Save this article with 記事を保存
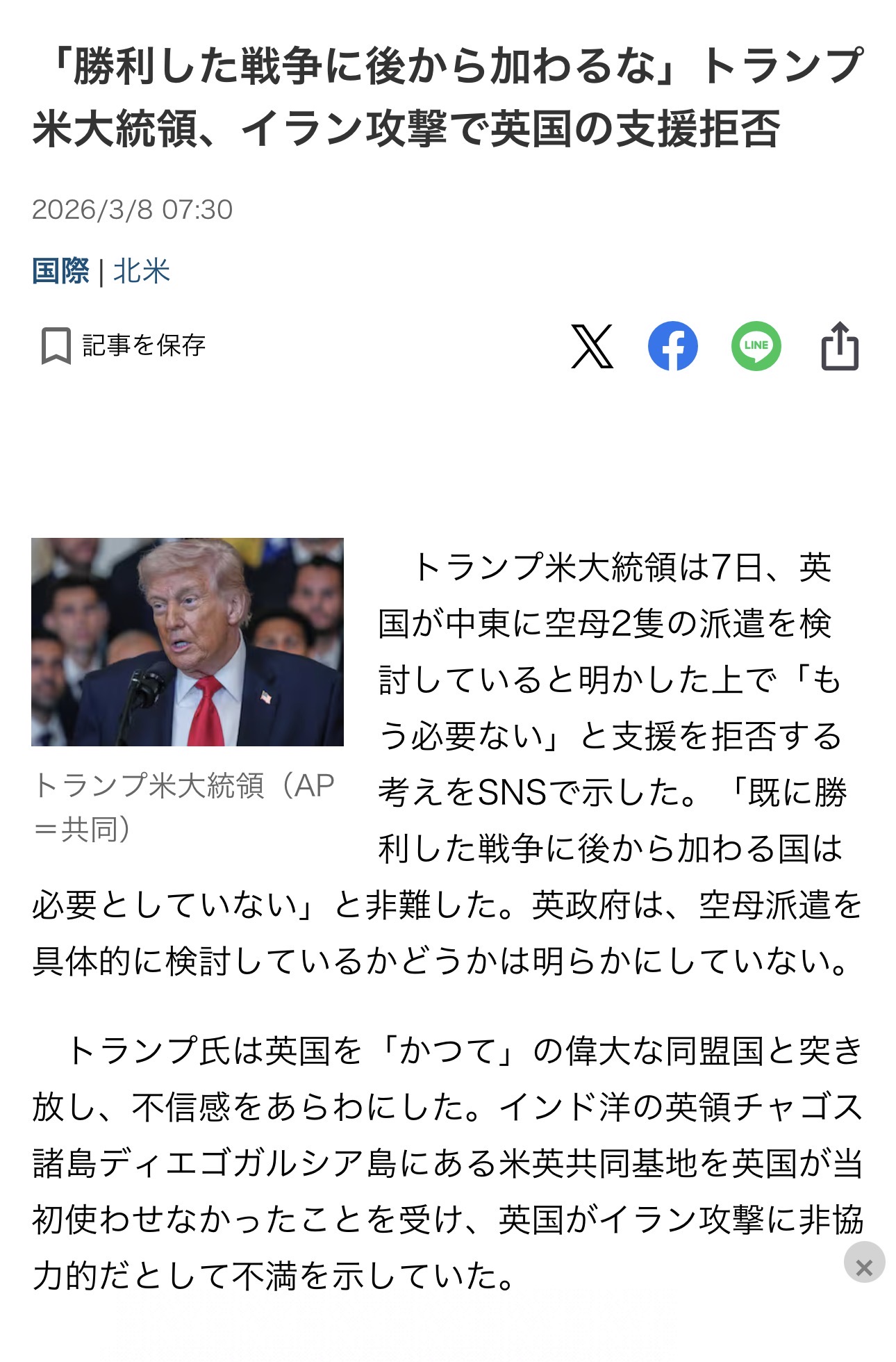This screenshot has width=896, height=1362. 124,345
